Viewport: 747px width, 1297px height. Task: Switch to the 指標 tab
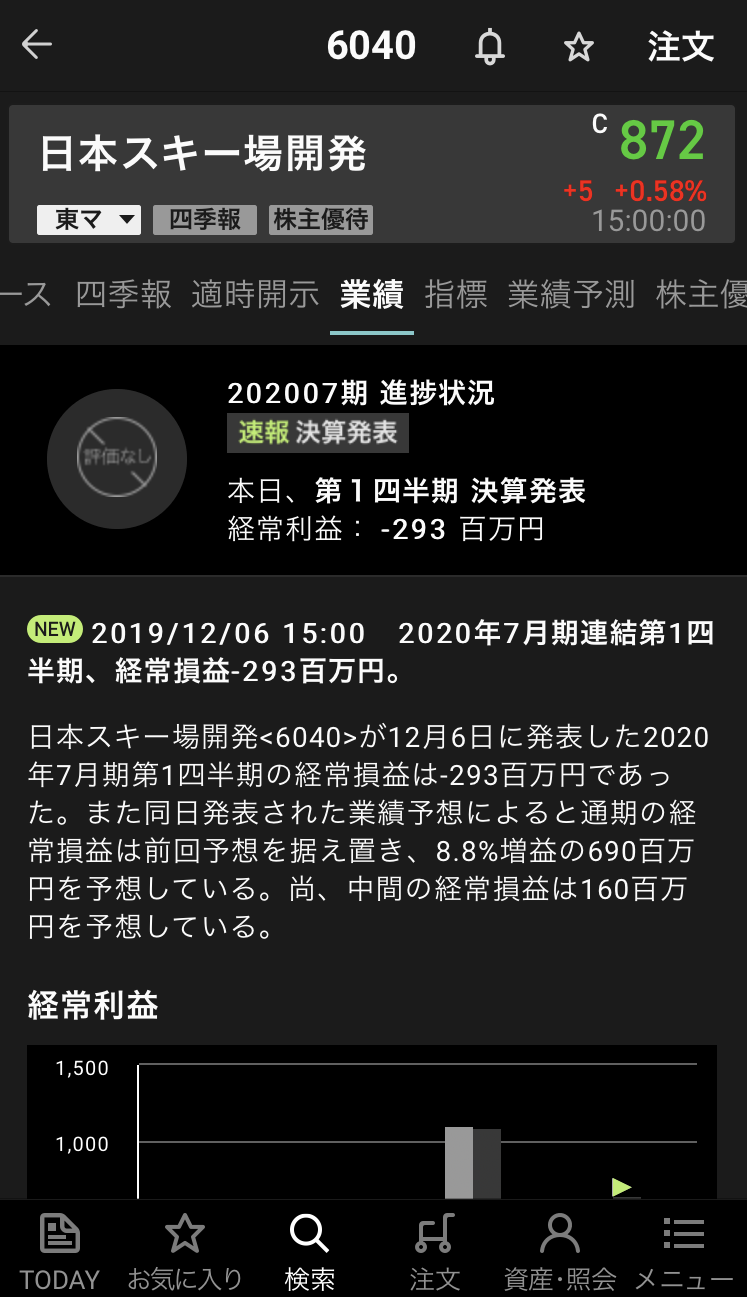455,294
